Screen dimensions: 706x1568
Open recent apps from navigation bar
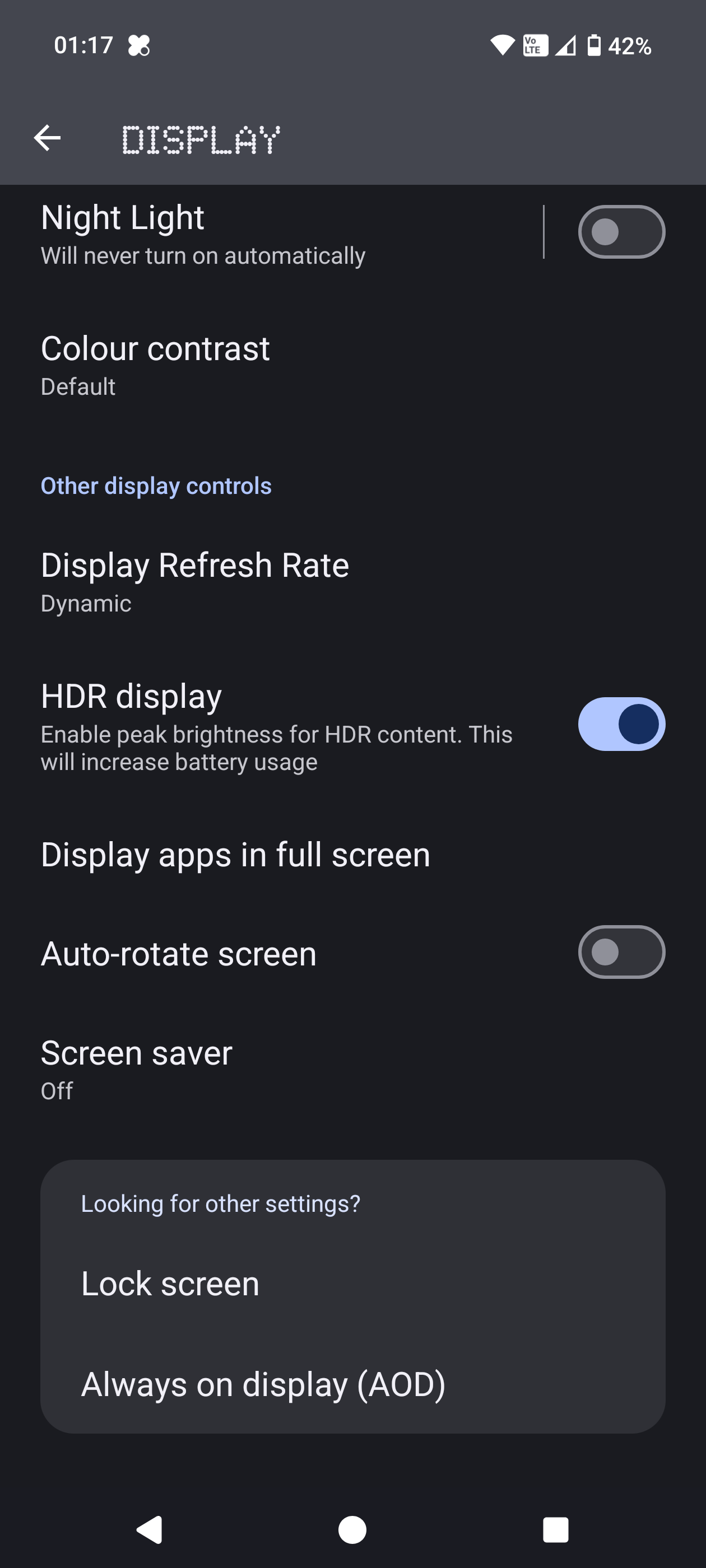click(555, 1529)
